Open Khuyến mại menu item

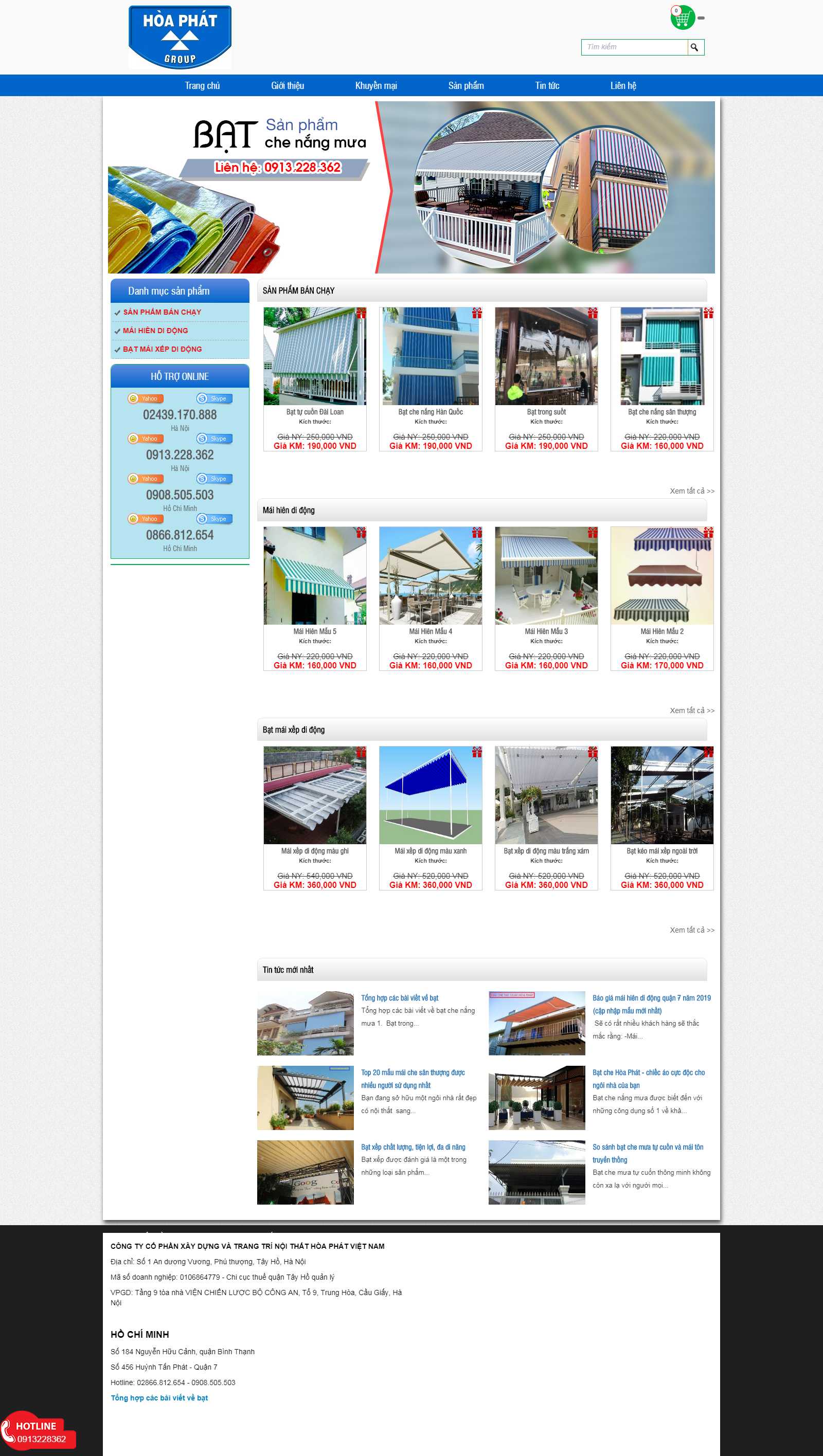[x=375, y=85]
